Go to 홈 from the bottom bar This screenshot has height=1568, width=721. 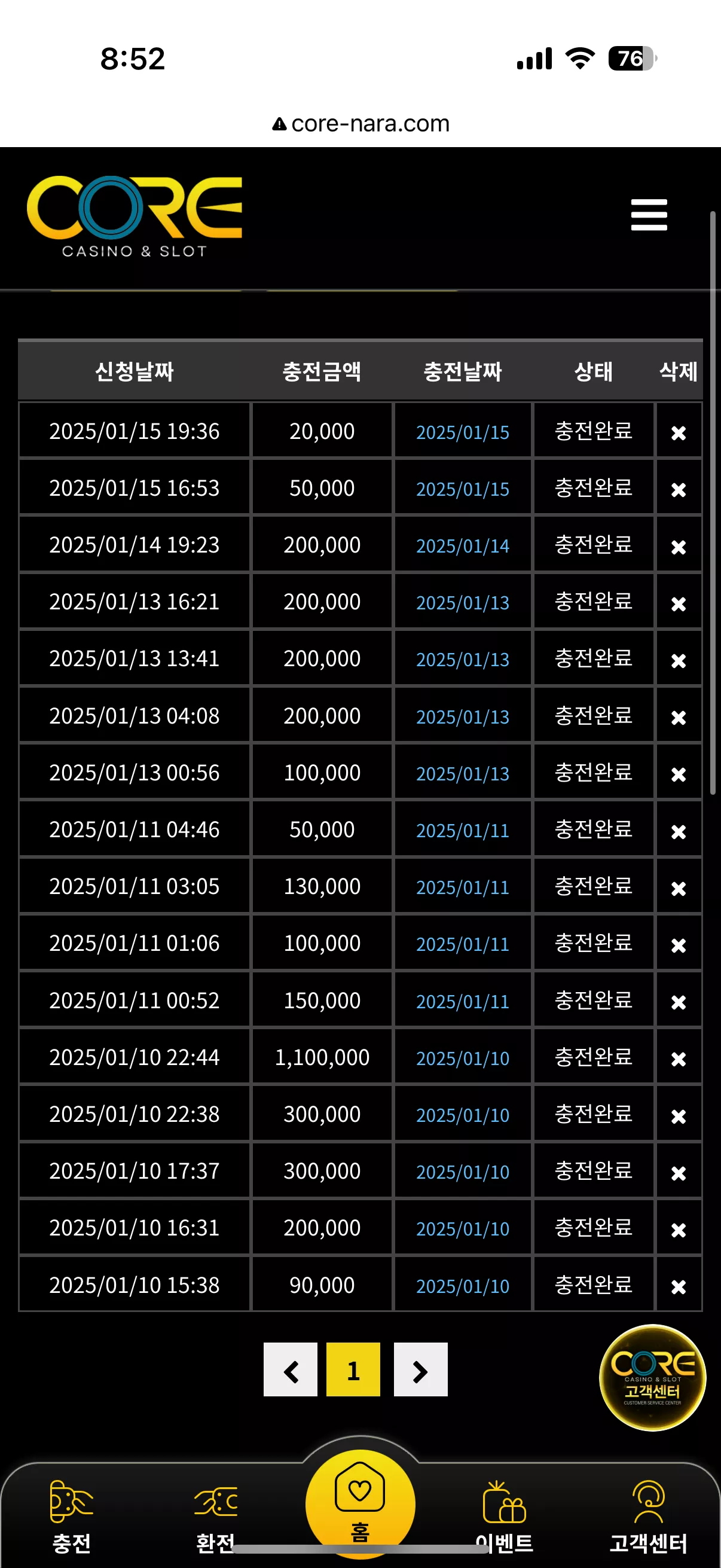coord(360,1503)
